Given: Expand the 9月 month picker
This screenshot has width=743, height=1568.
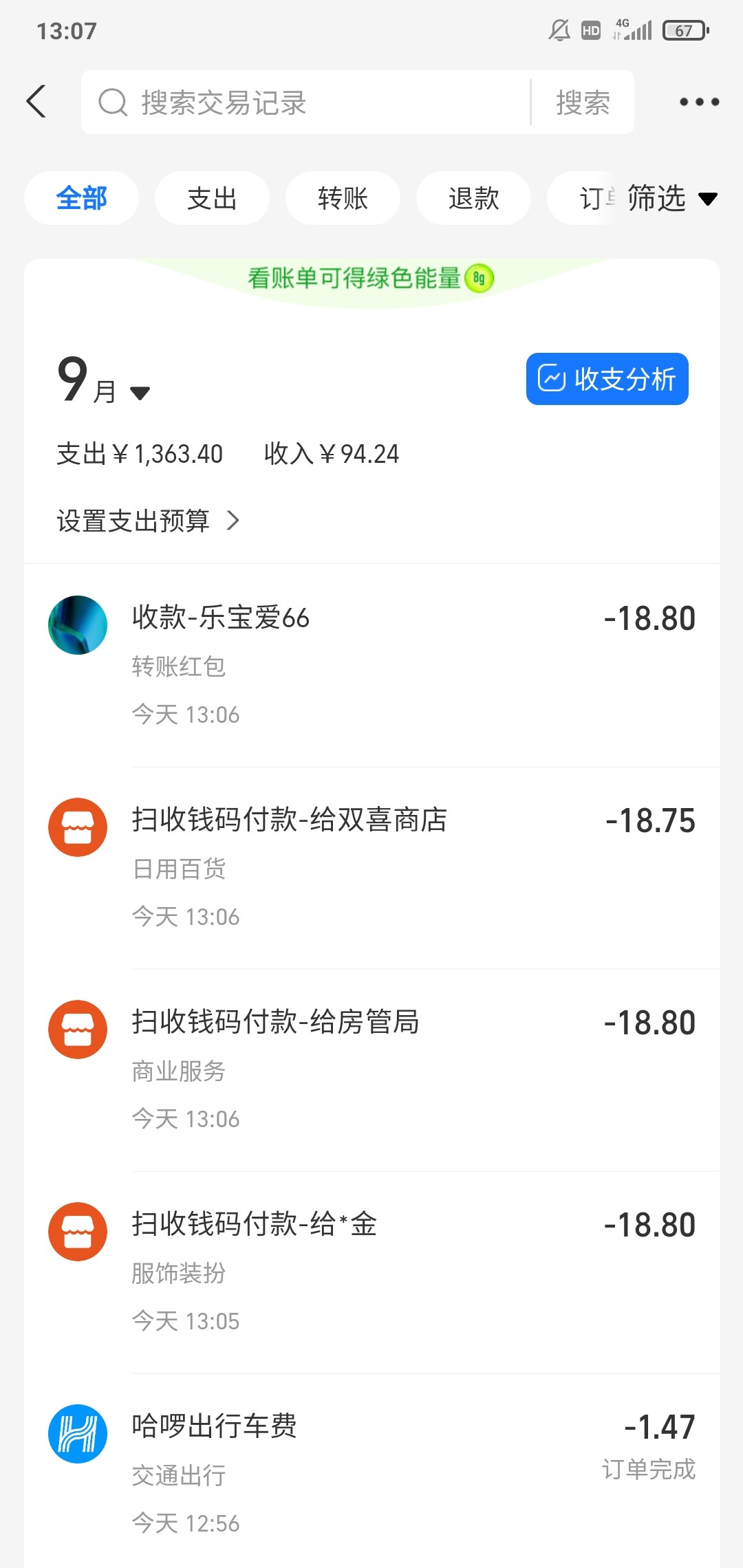Looking at the screenshot, I should [x=103, y=382].
